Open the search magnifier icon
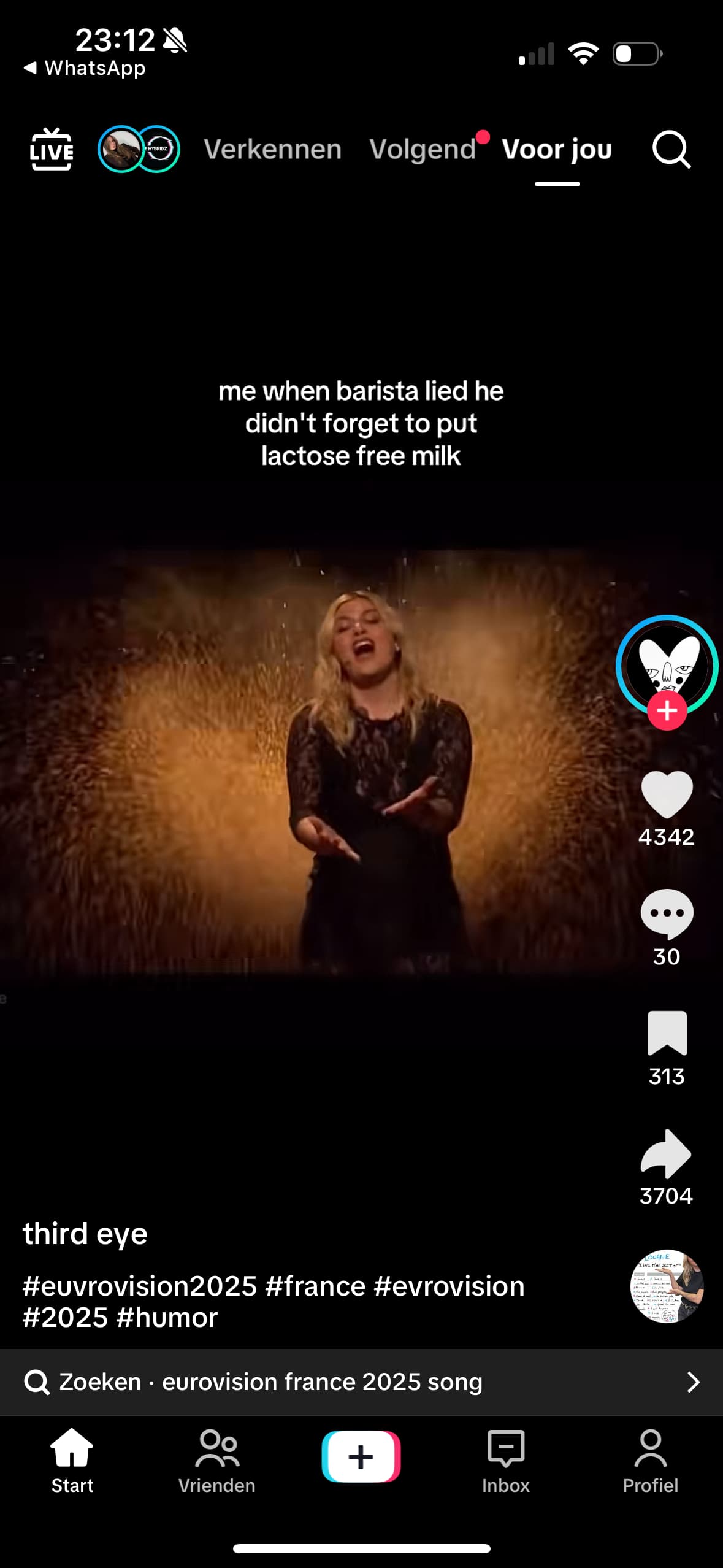 pyautogui.click(x=671, y=149)
